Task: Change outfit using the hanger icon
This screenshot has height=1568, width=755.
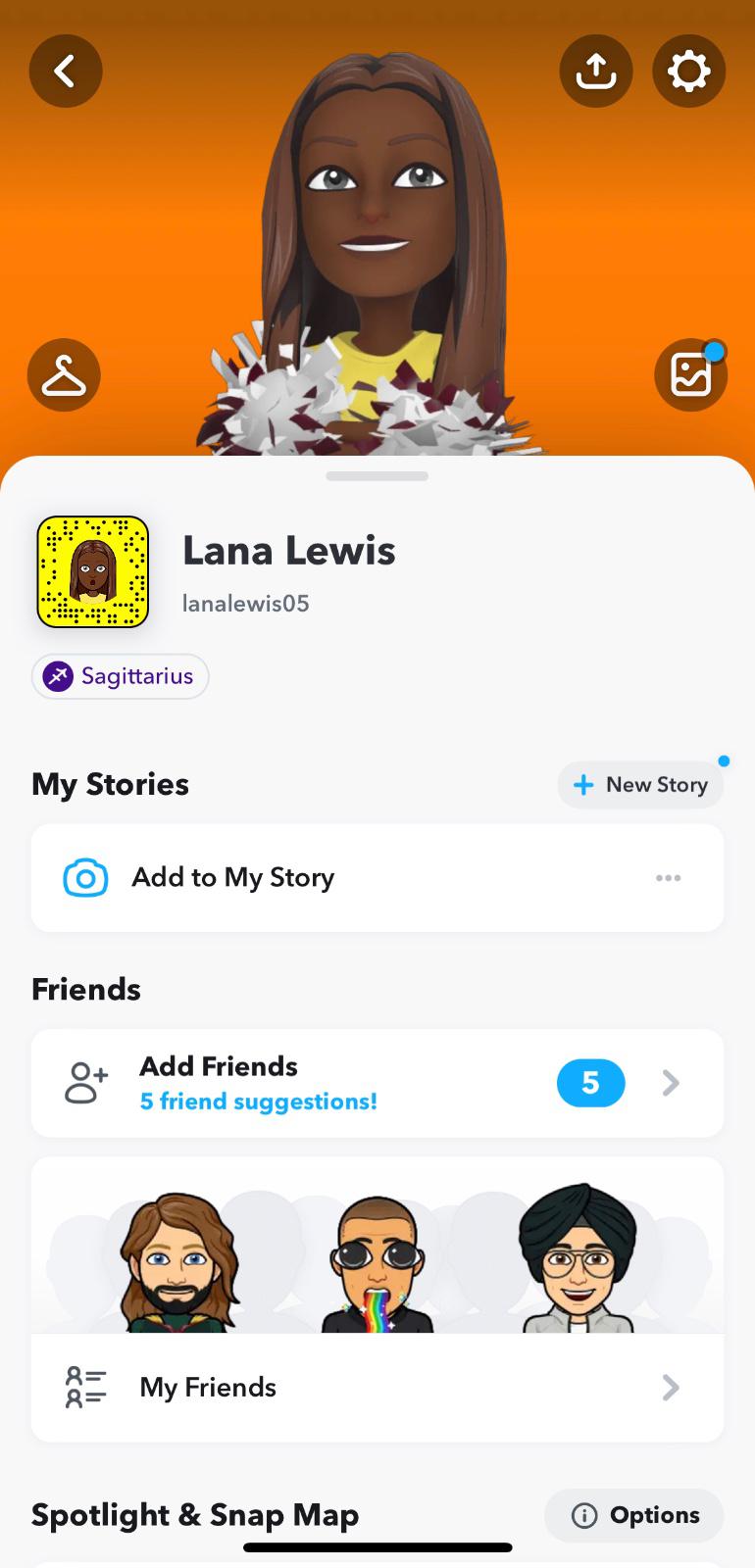Action: click(x=64, y=375)
